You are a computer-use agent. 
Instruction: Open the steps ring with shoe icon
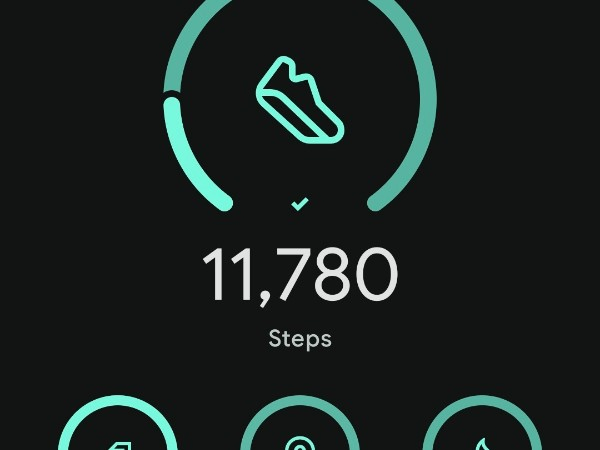click(300, 98)
